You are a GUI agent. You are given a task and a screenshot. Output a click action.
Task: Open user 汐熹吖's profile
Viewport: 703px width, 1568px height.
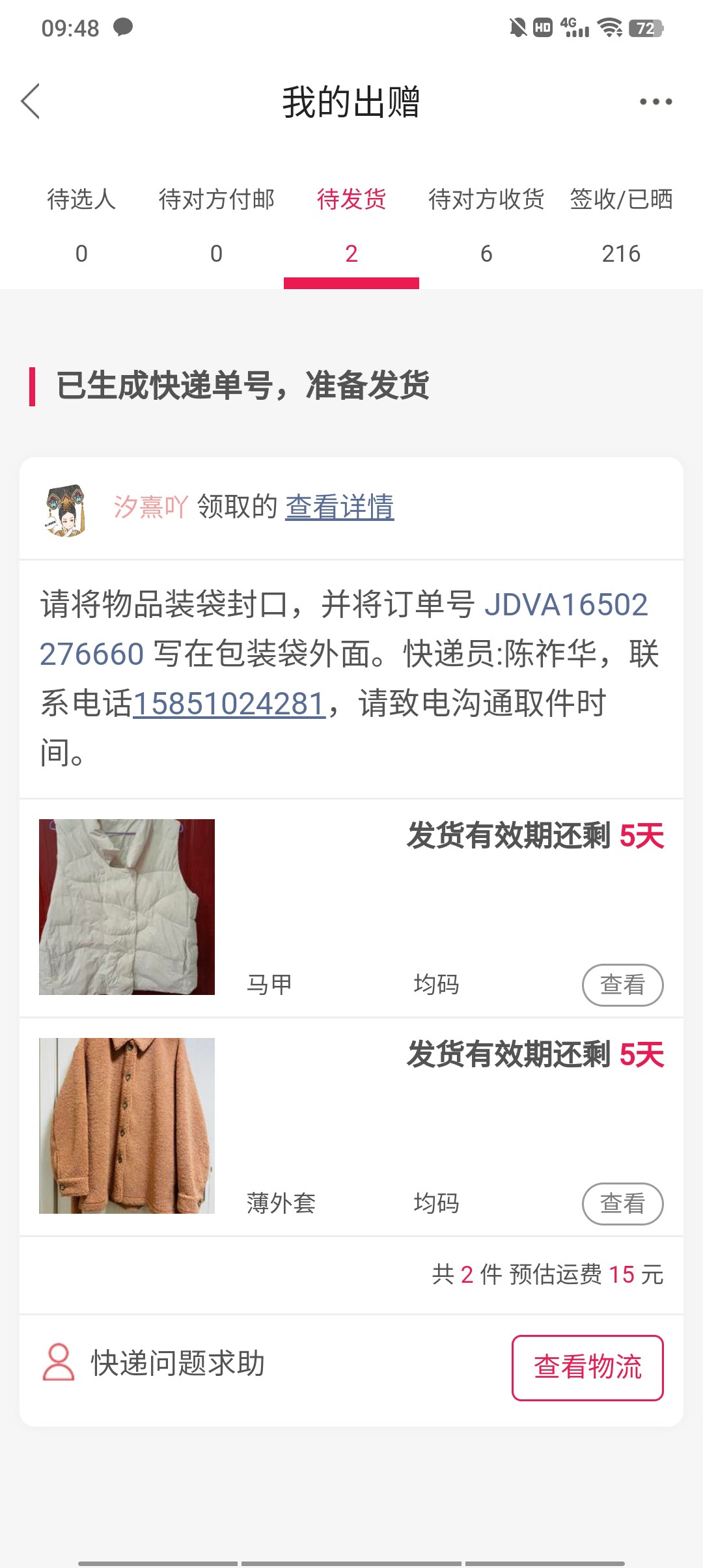click(150, 507)
